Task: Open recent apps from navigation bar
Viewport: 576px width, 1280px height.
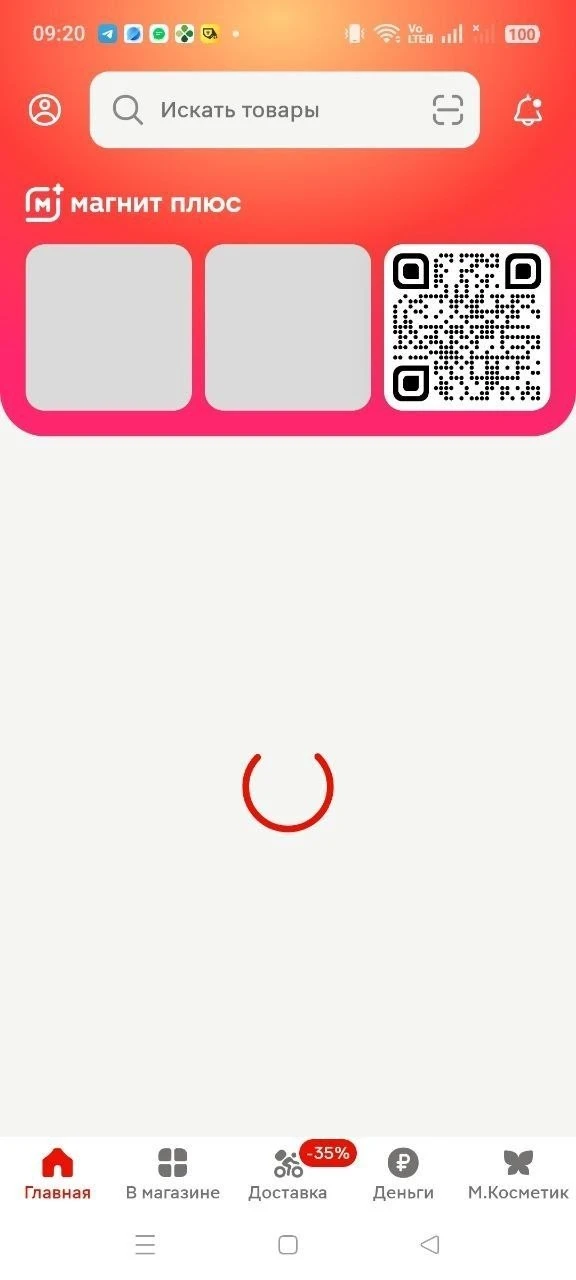Action: click(145, 1244)
